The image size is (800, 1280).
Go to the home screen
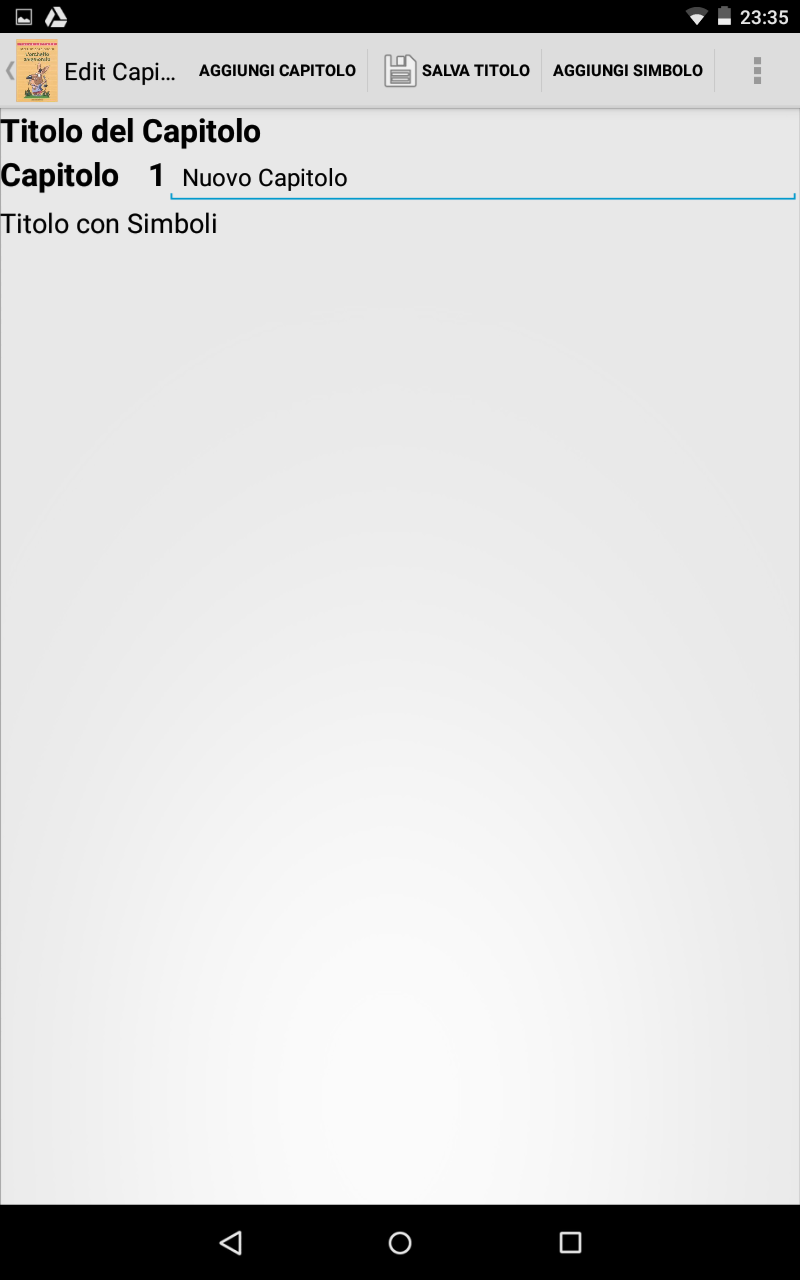tap(400, 1242)
